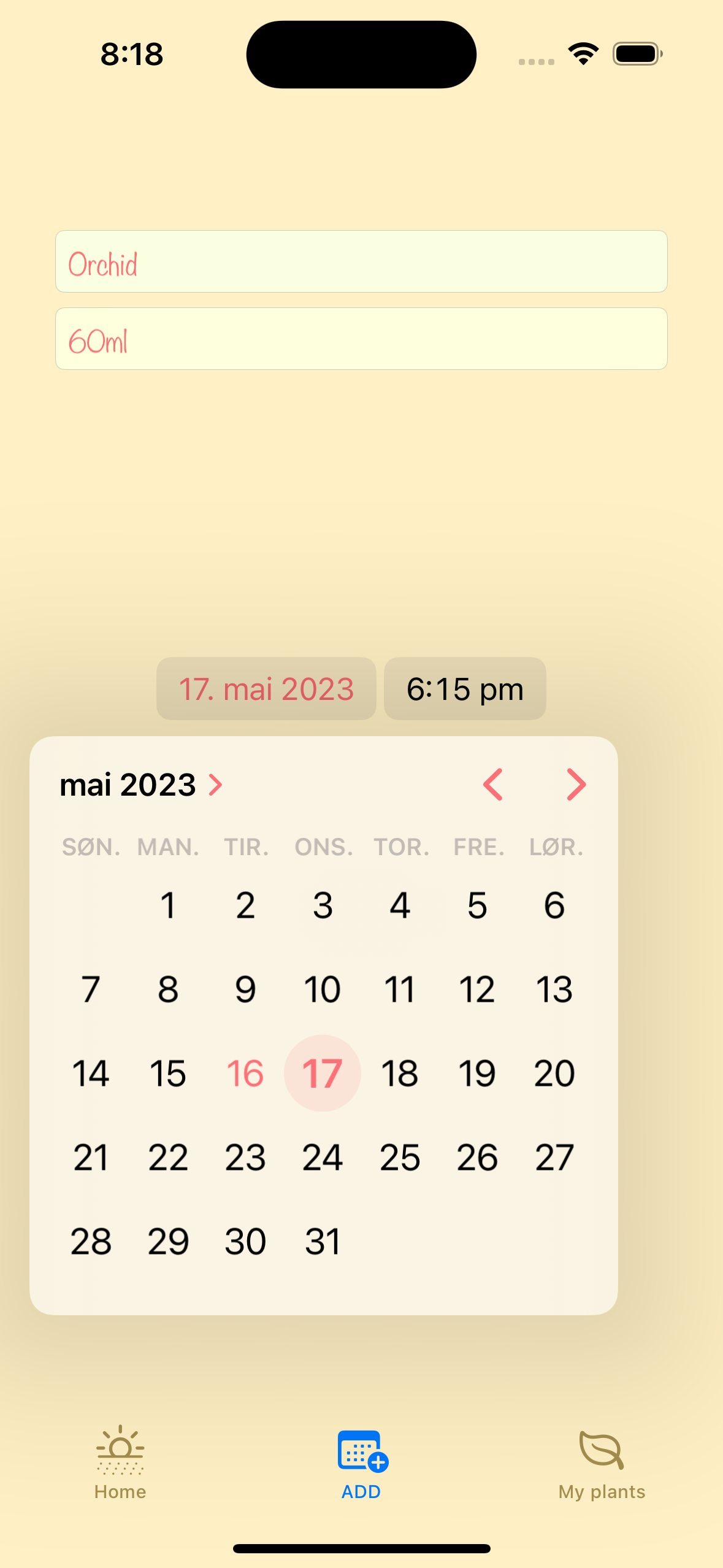Pick May 1 in the calendar
This screenshot has width=723, height=1568.
(x=168, y=905)
